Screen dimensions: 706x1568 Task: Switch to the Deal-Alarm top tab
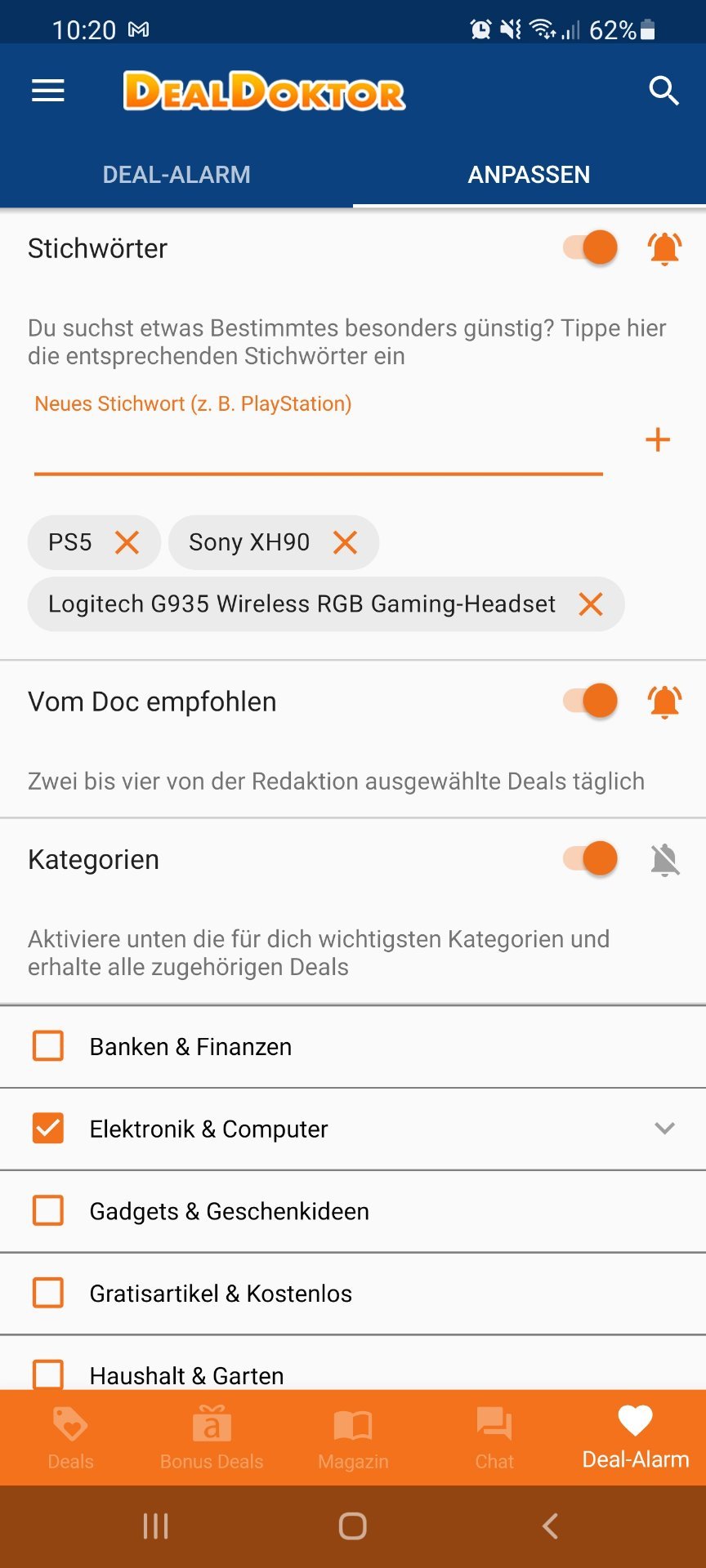pos(176,174)
